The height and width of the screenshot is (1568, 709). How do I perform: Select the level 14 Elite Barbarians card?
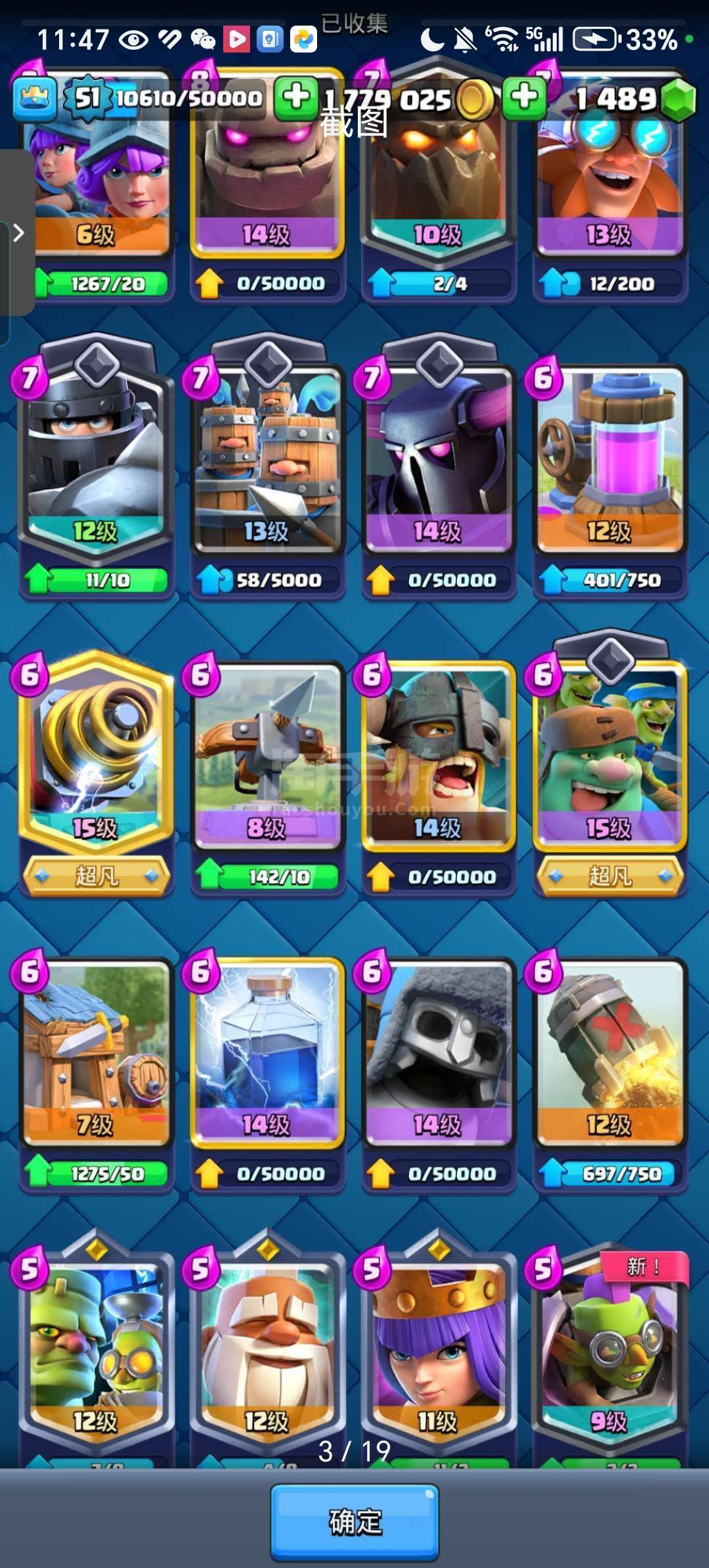coord(438,755)
